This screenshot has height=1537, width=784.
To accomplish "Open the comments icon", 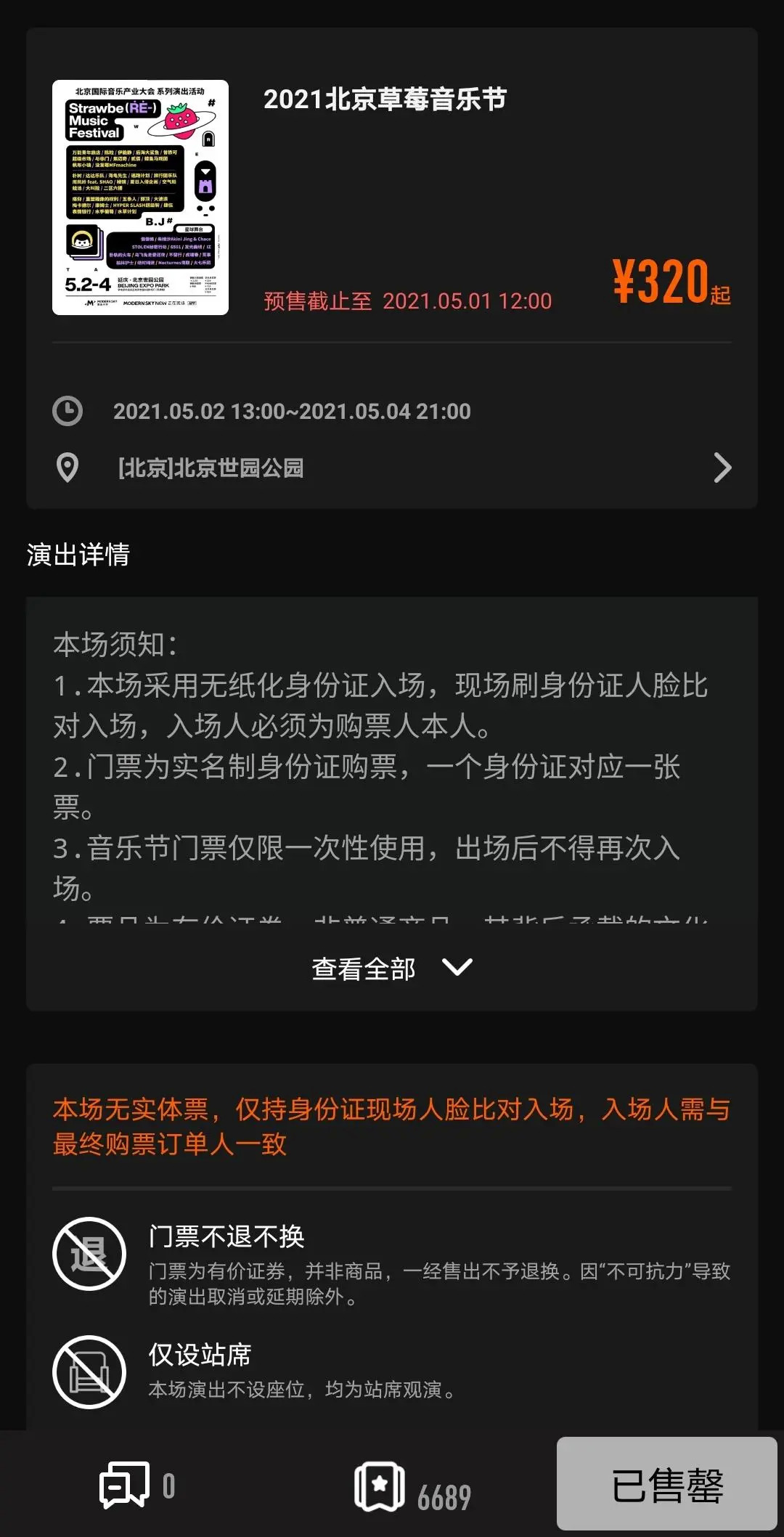I will coord(125,1485).
